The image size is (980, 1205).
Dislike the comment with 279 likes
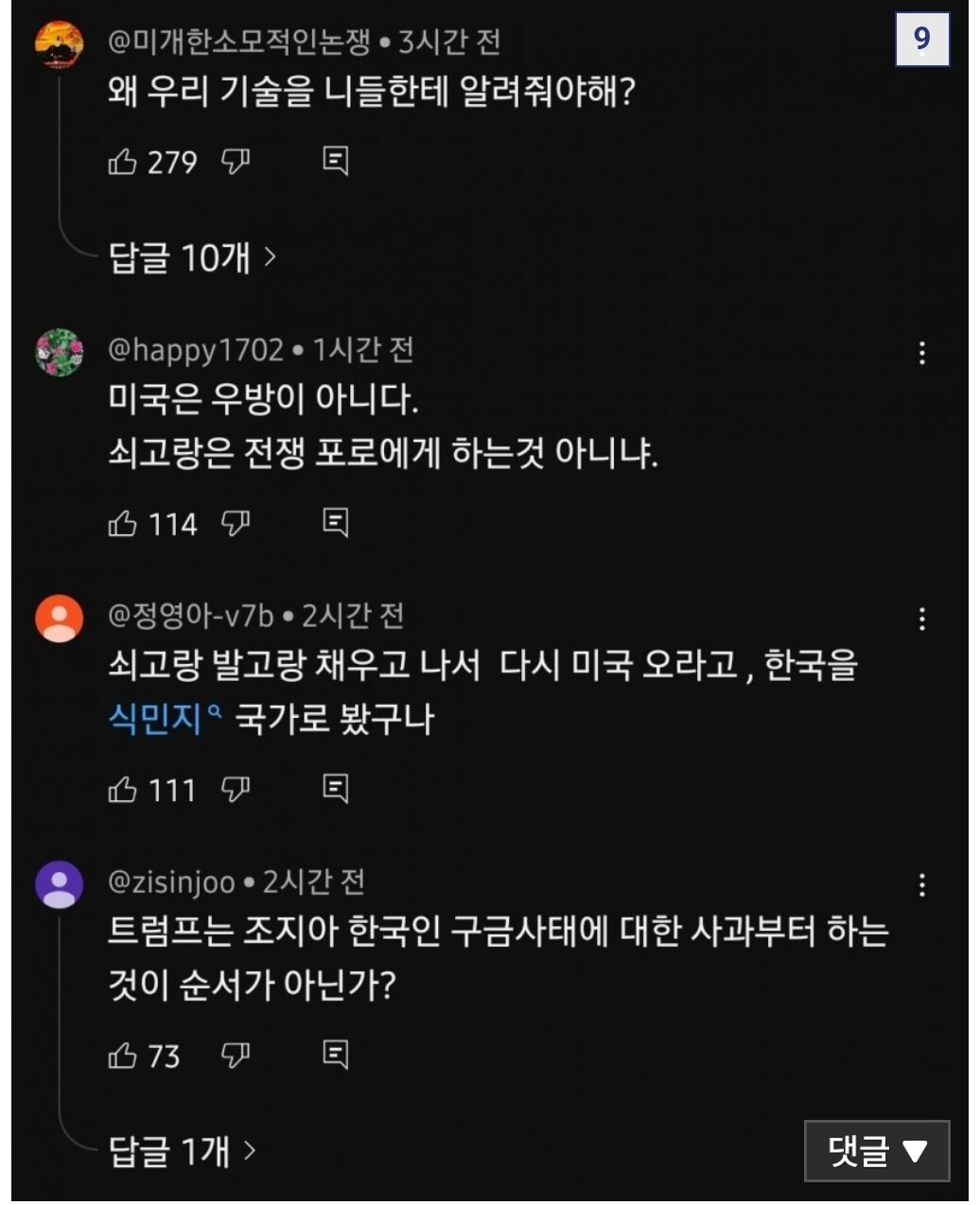[236, 163]
